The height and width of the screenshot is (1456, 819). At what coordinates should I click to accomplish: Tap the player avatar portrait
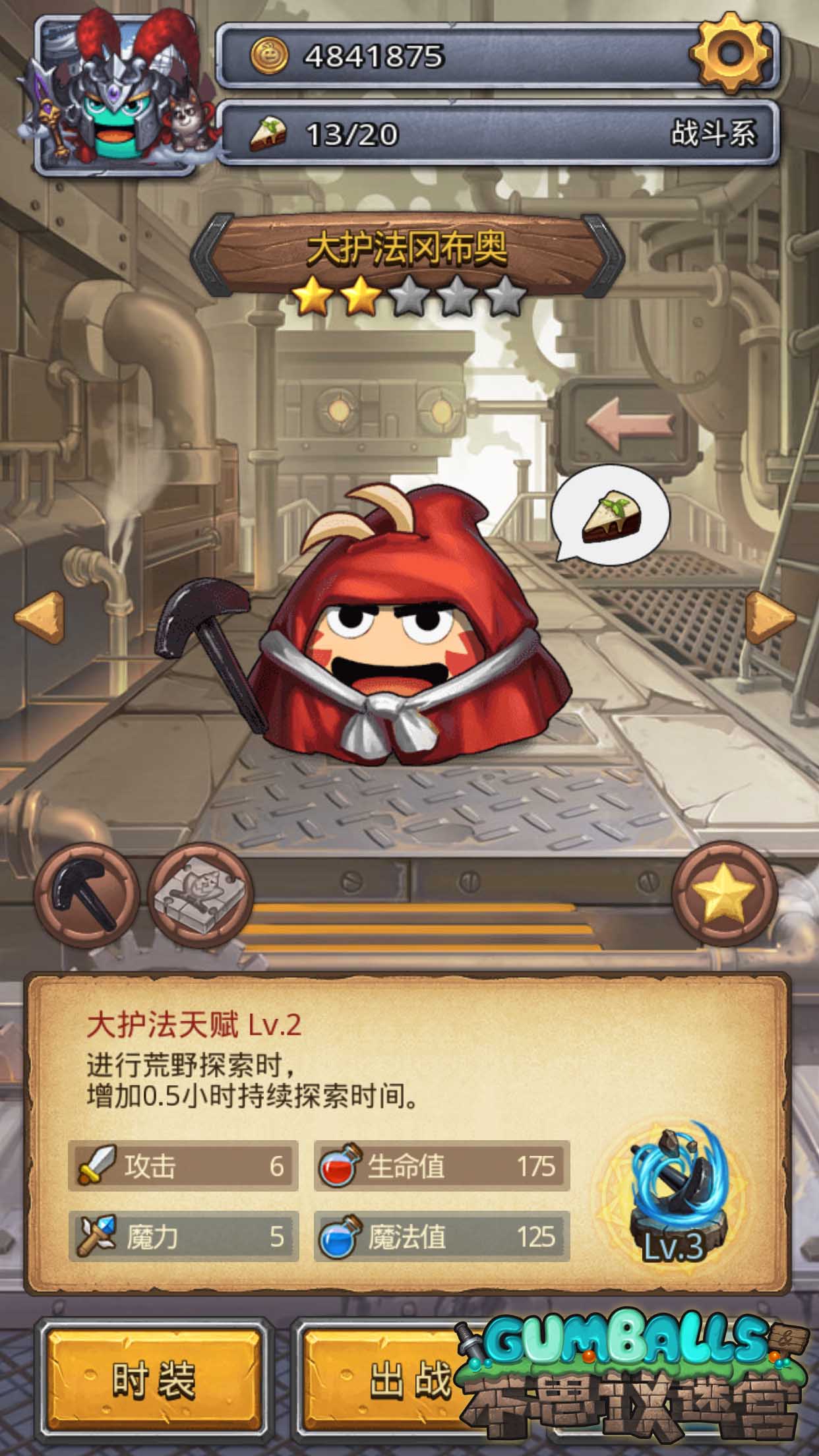pyautogui.click(x=115, y=96)
